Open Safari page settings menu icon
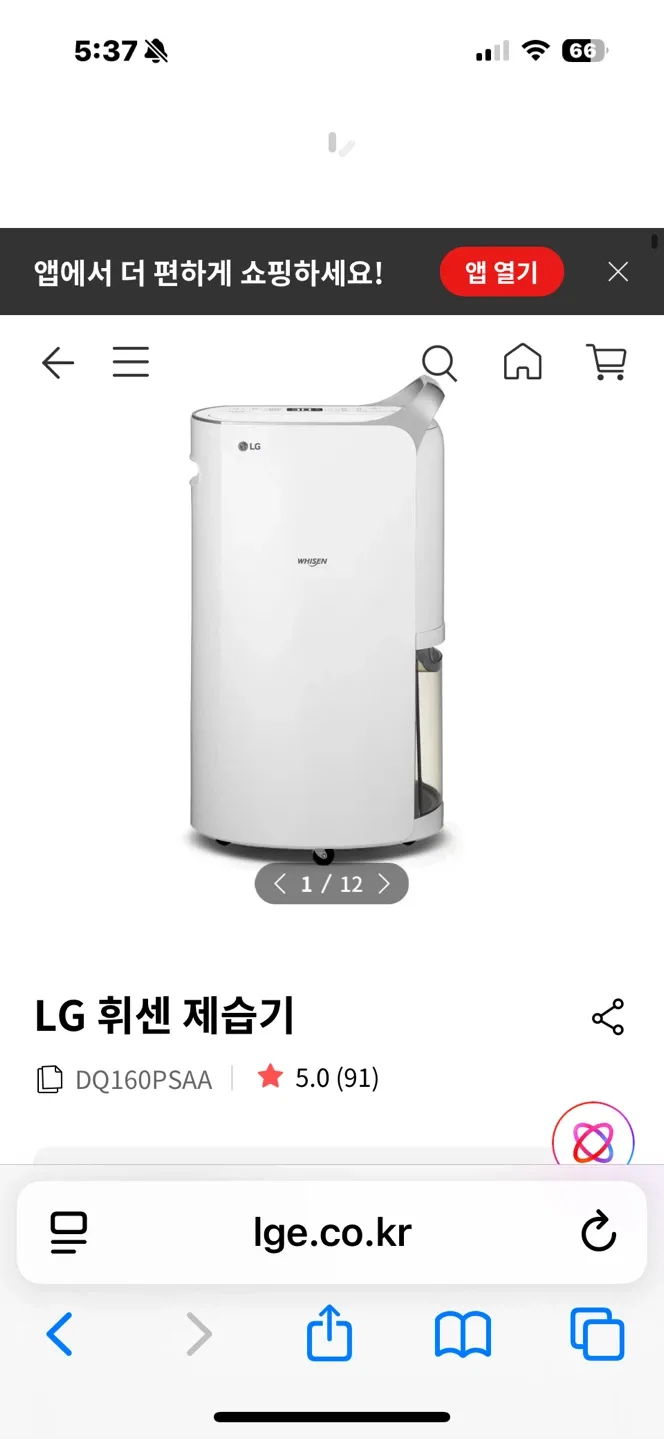664x1440 pixels. click(x=69, y=1232)
